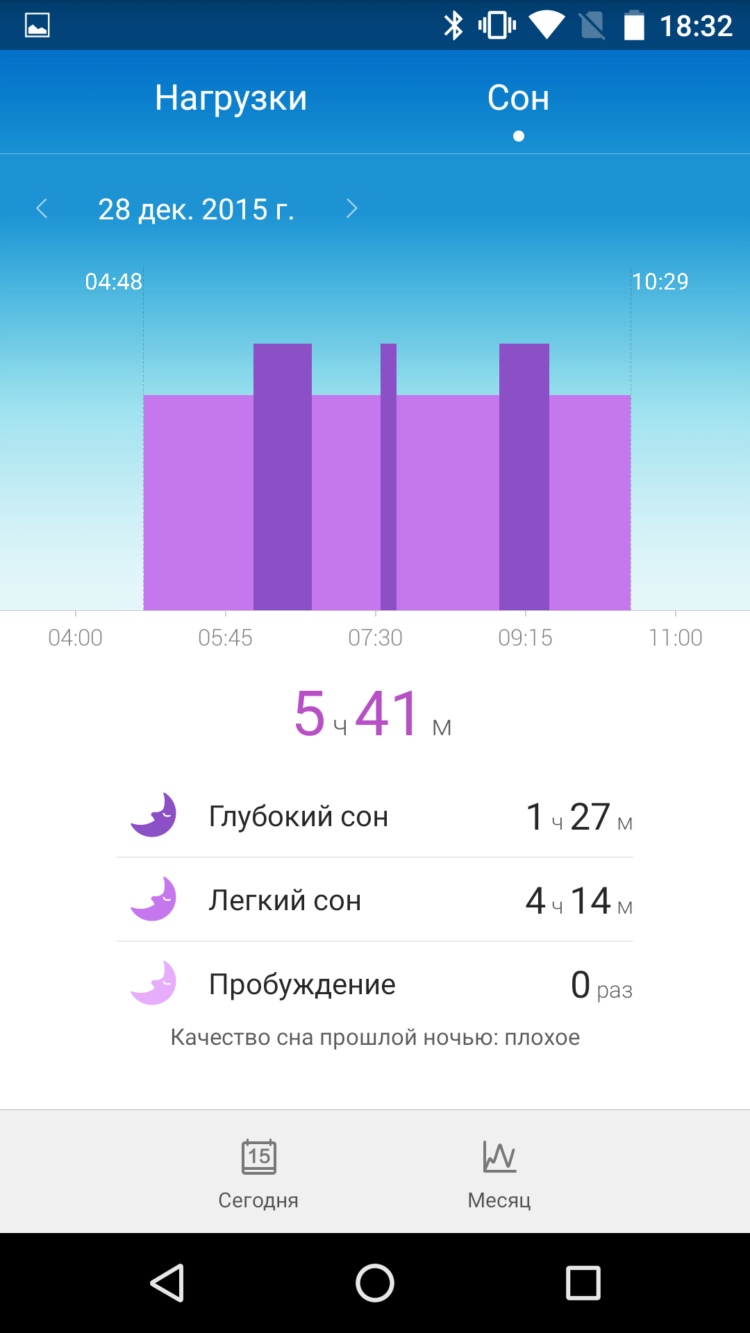
Task: Go to next day with right chevron
Action: pos(351,208)
